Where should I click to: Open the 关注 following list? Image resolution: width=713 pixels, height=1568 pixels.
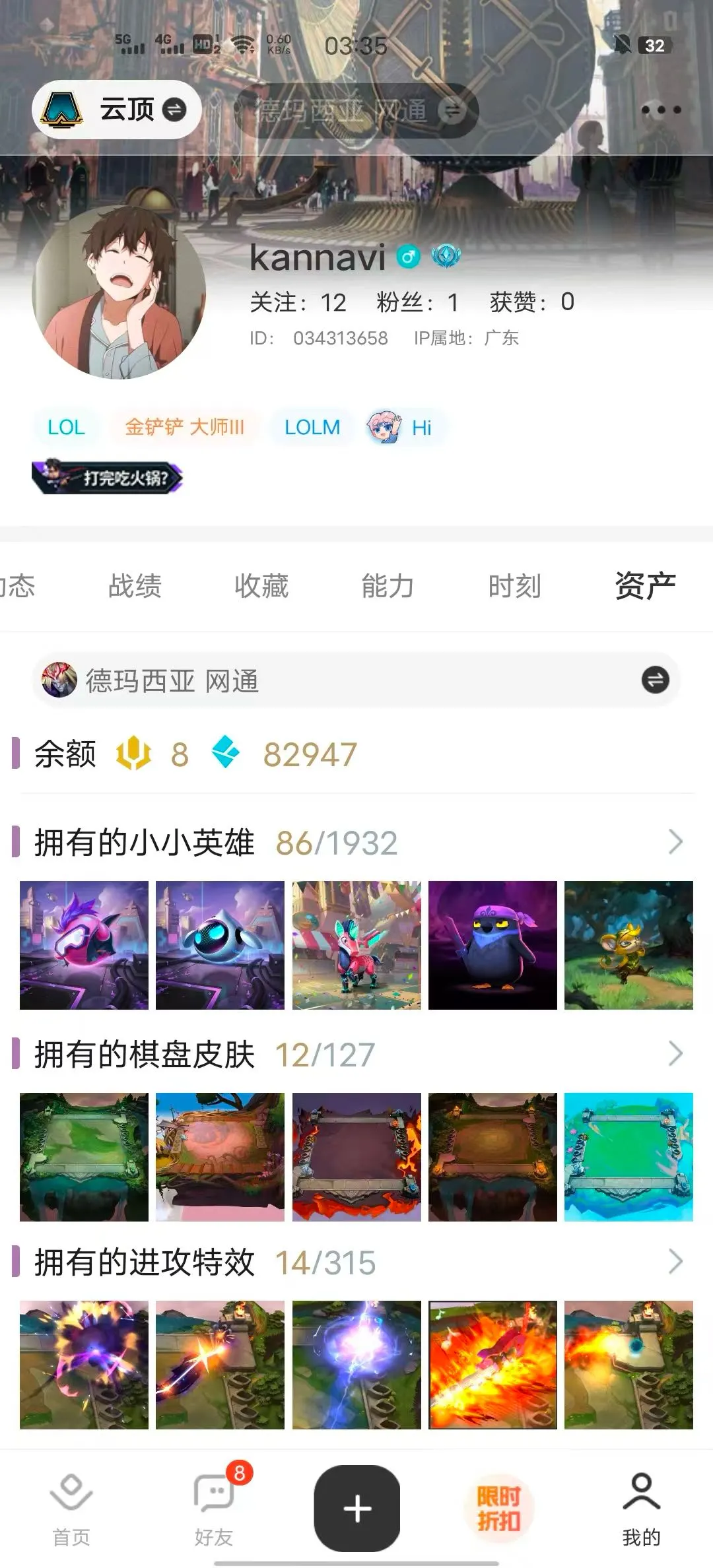298,302
